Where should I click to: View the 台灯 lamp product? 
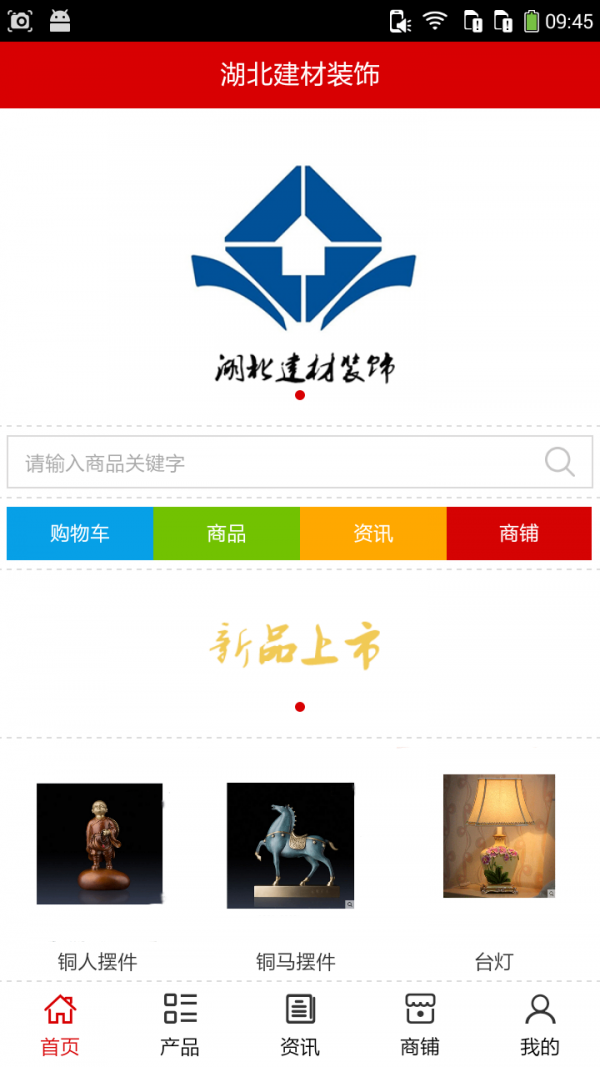pos(498,836)
